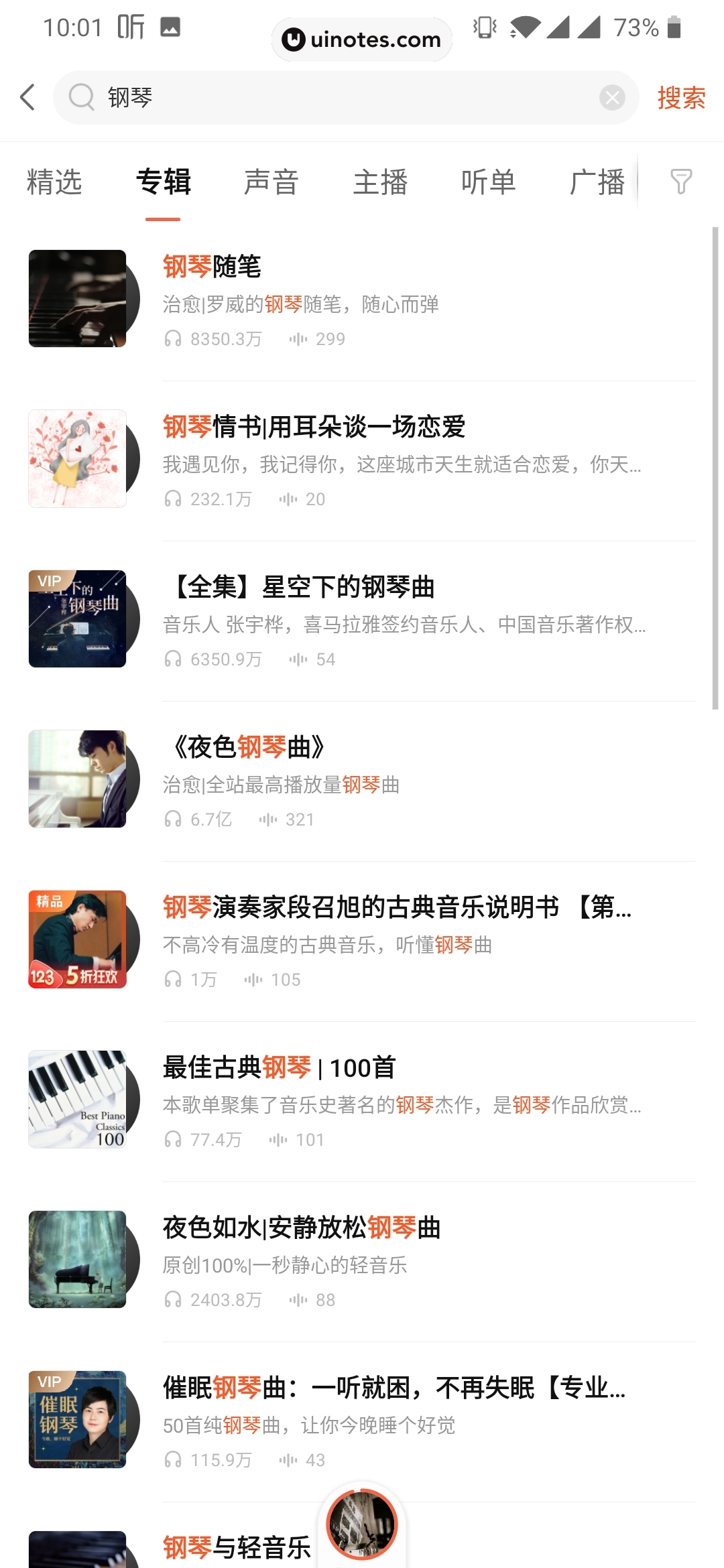Tap the VIP badge on 星空下的钢琴曲
724x1568 pixels.
click(x=50, y=581)
